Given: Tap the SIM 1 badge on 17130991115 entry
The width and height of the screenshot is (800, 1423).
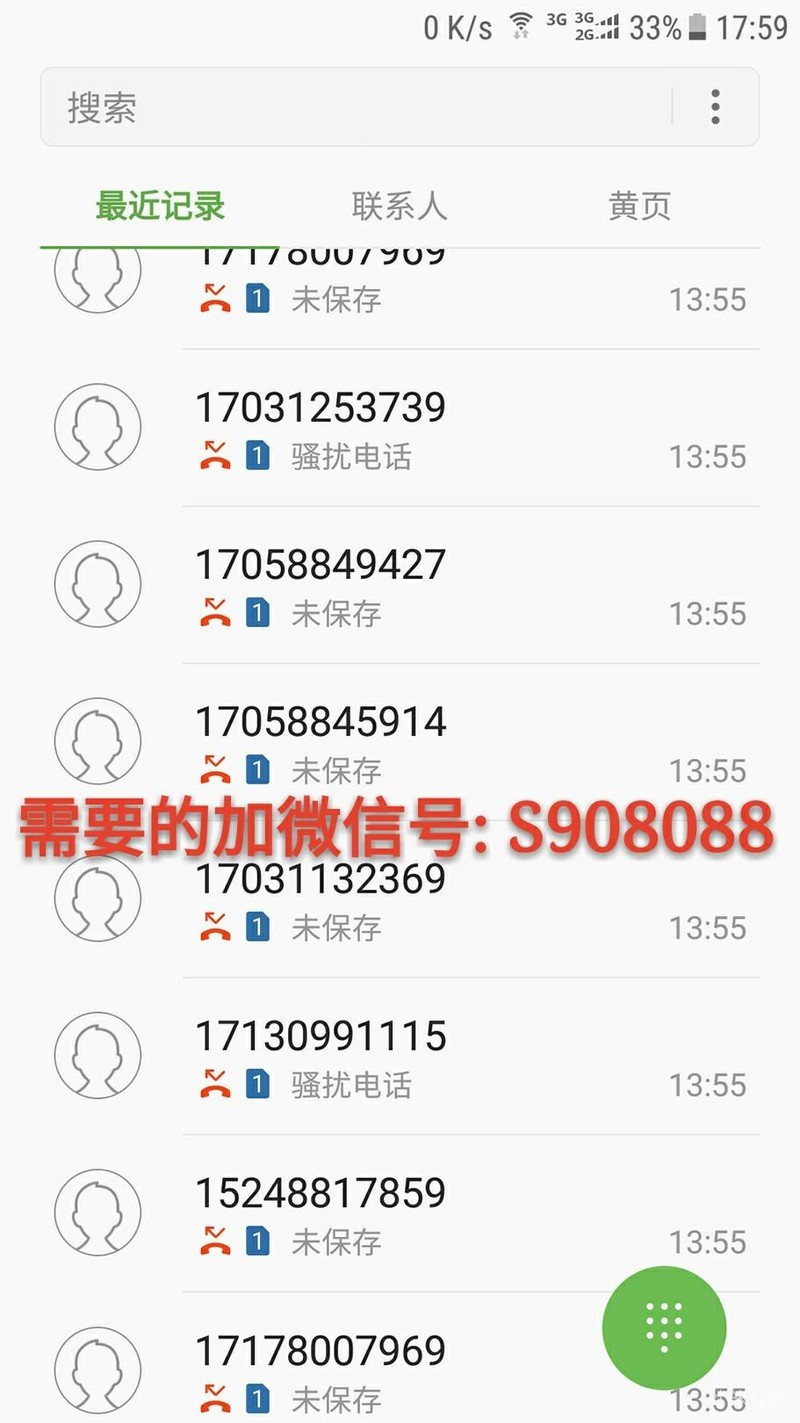Looking at the screenshot, I should tap(257, 1084).
